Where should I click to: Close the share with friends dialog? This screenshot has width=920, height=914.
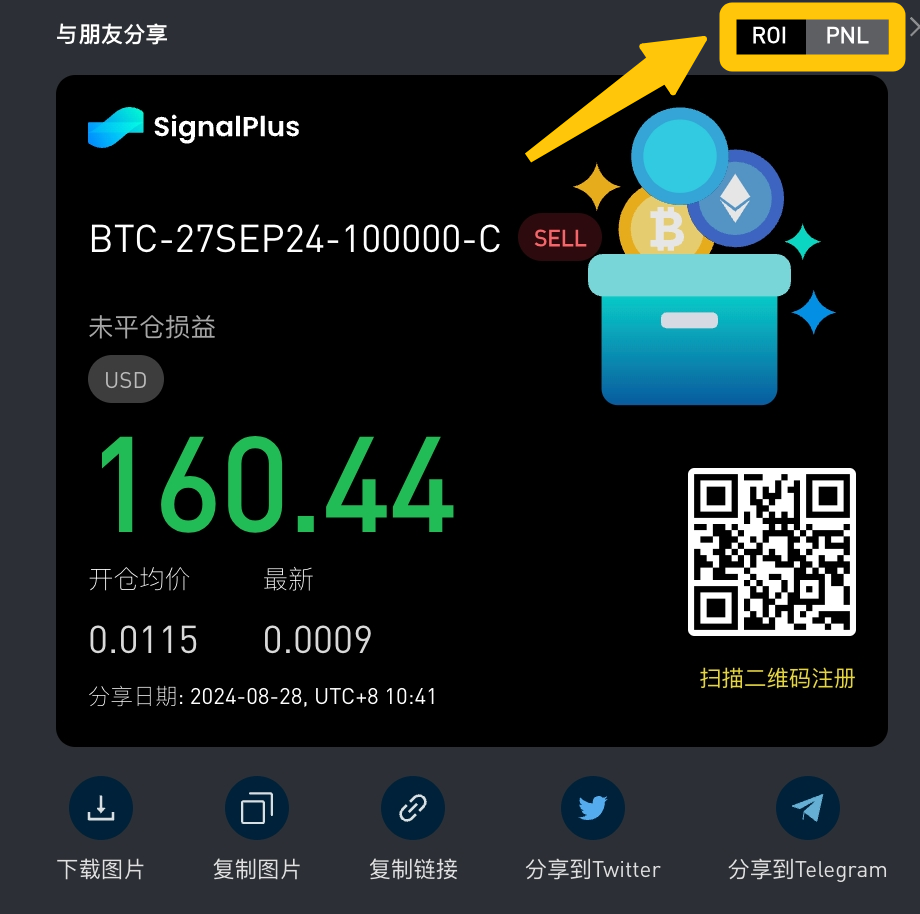click(914, 30)
